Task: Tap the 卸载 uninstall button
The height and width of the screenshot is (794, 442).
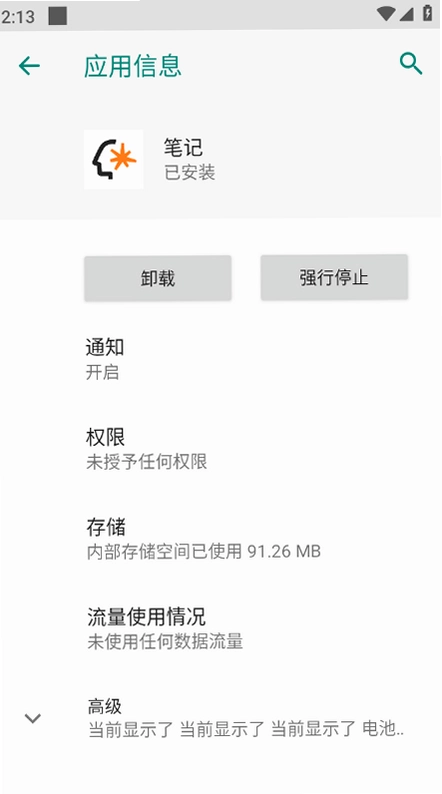Action: (x=157, y=279)
